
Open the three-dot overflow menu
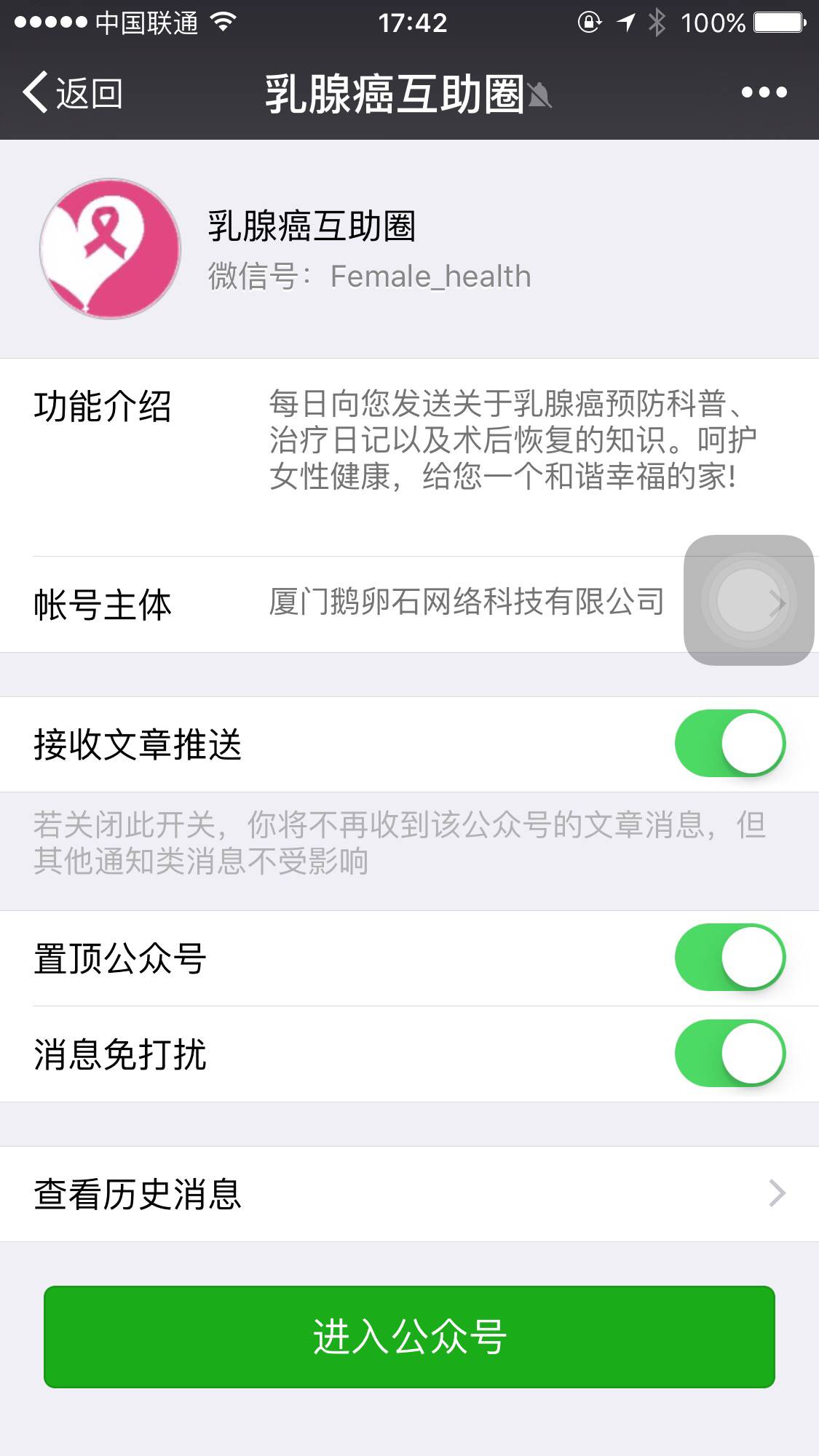764,92
